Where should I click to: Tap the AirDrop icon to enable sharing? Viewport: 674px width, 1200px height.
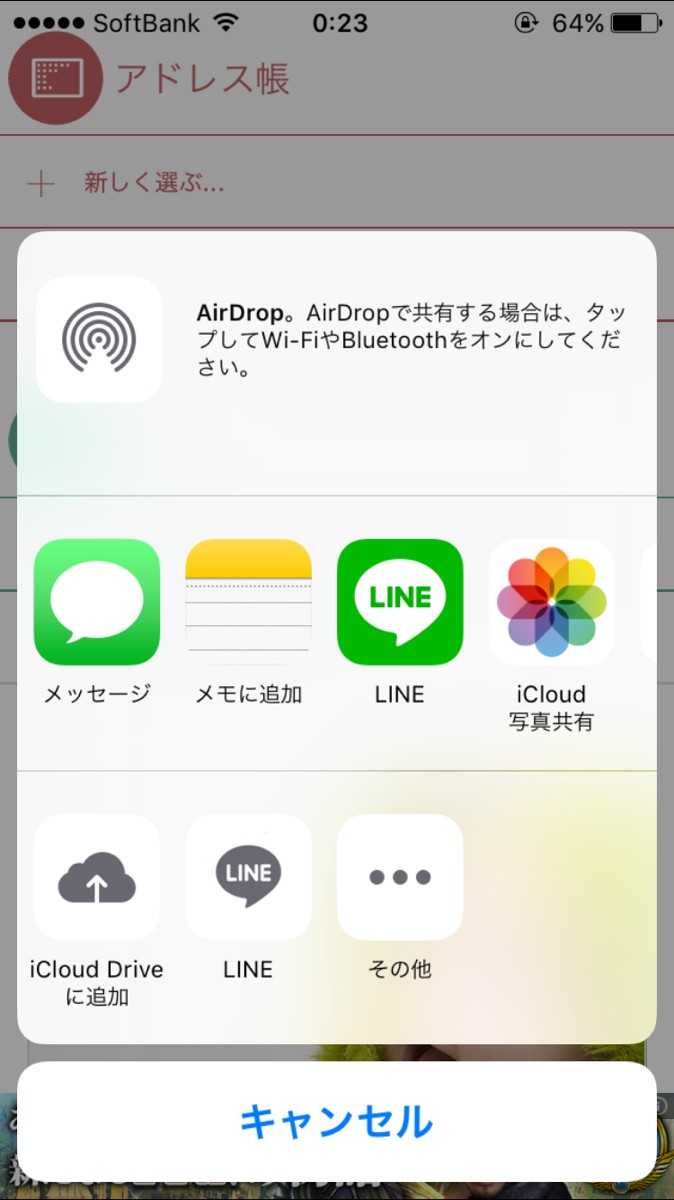coord(98,340)
